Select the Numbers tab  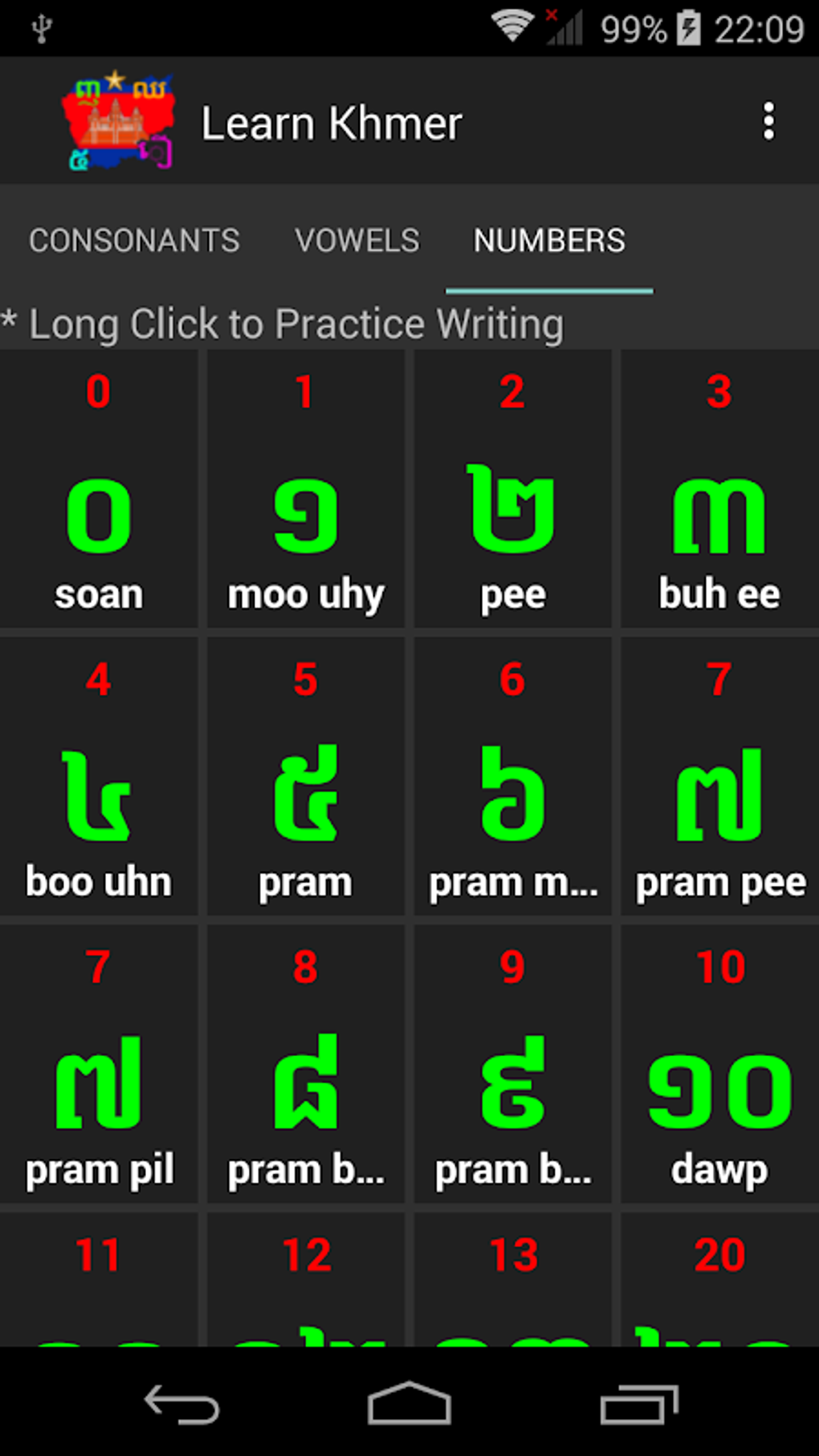549,240
